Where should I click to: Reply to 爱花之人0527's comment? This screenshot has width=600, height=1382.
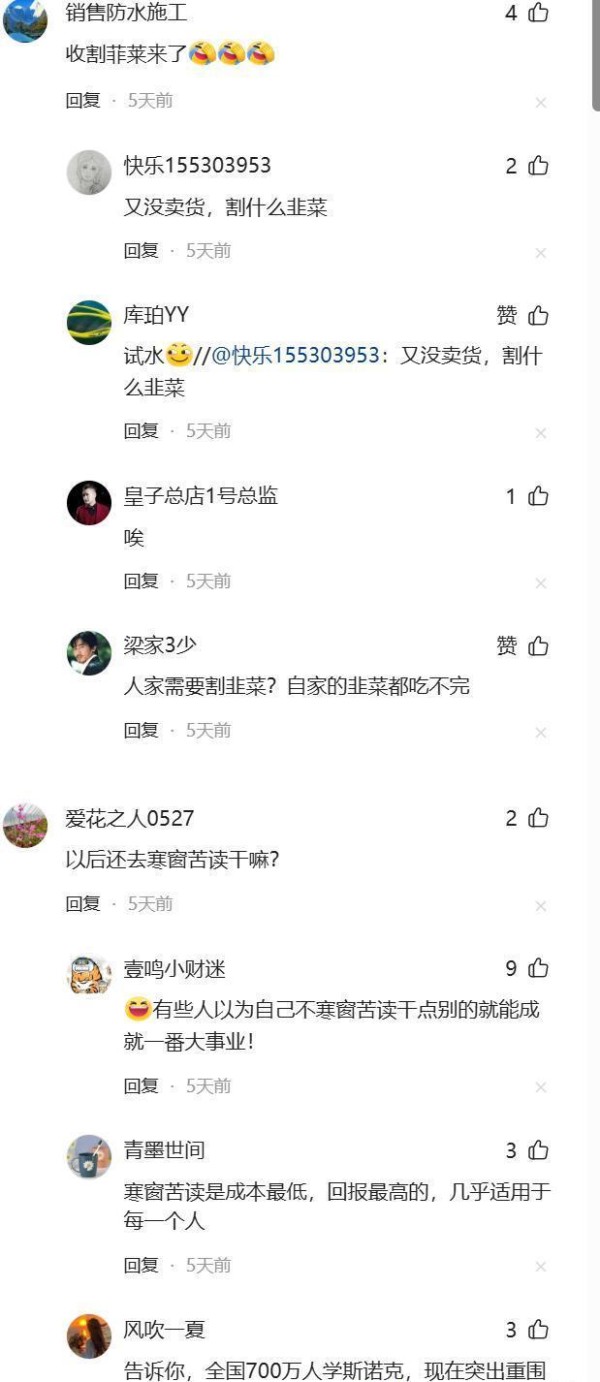pos(83,904)
